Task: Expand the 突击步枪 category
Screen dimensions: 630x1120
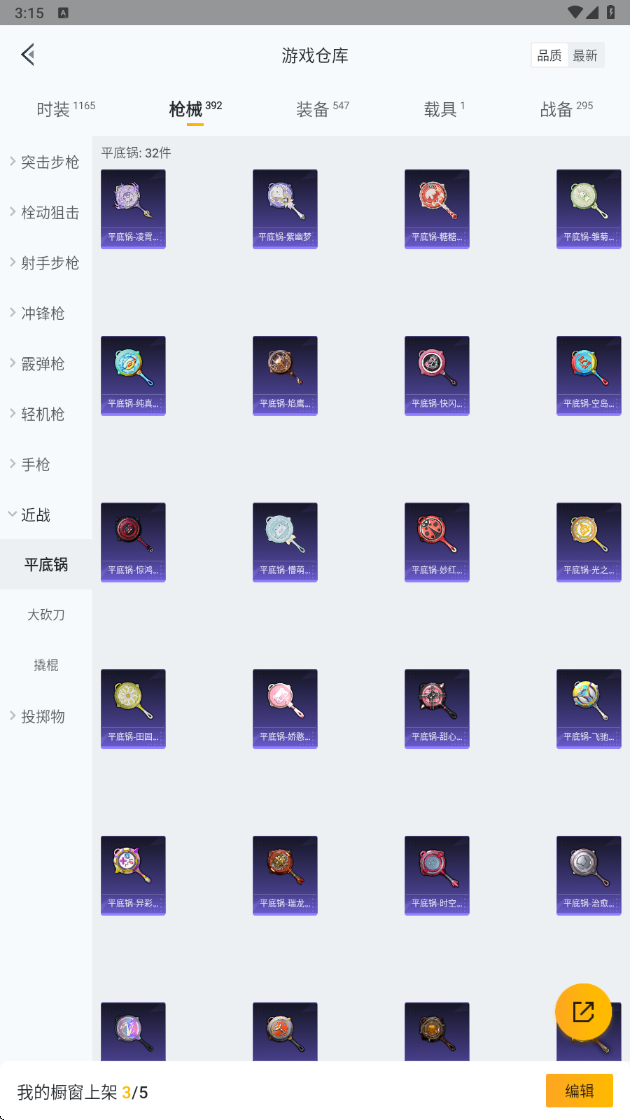Action: (x=46, y=162)
